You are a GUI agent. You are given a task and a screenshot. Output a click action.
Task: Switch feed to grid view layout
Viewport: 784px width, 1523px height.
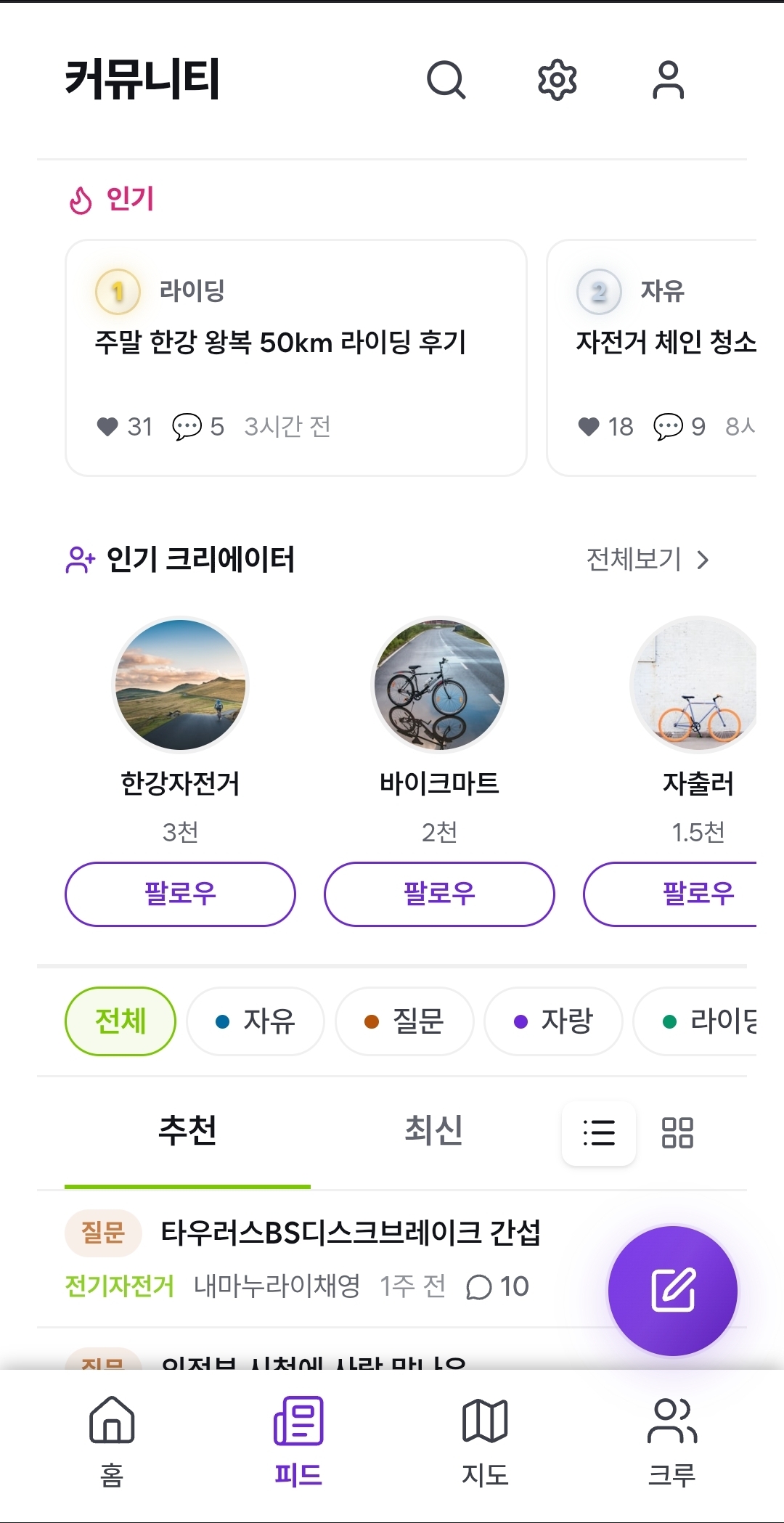[x=677, y=1134]
